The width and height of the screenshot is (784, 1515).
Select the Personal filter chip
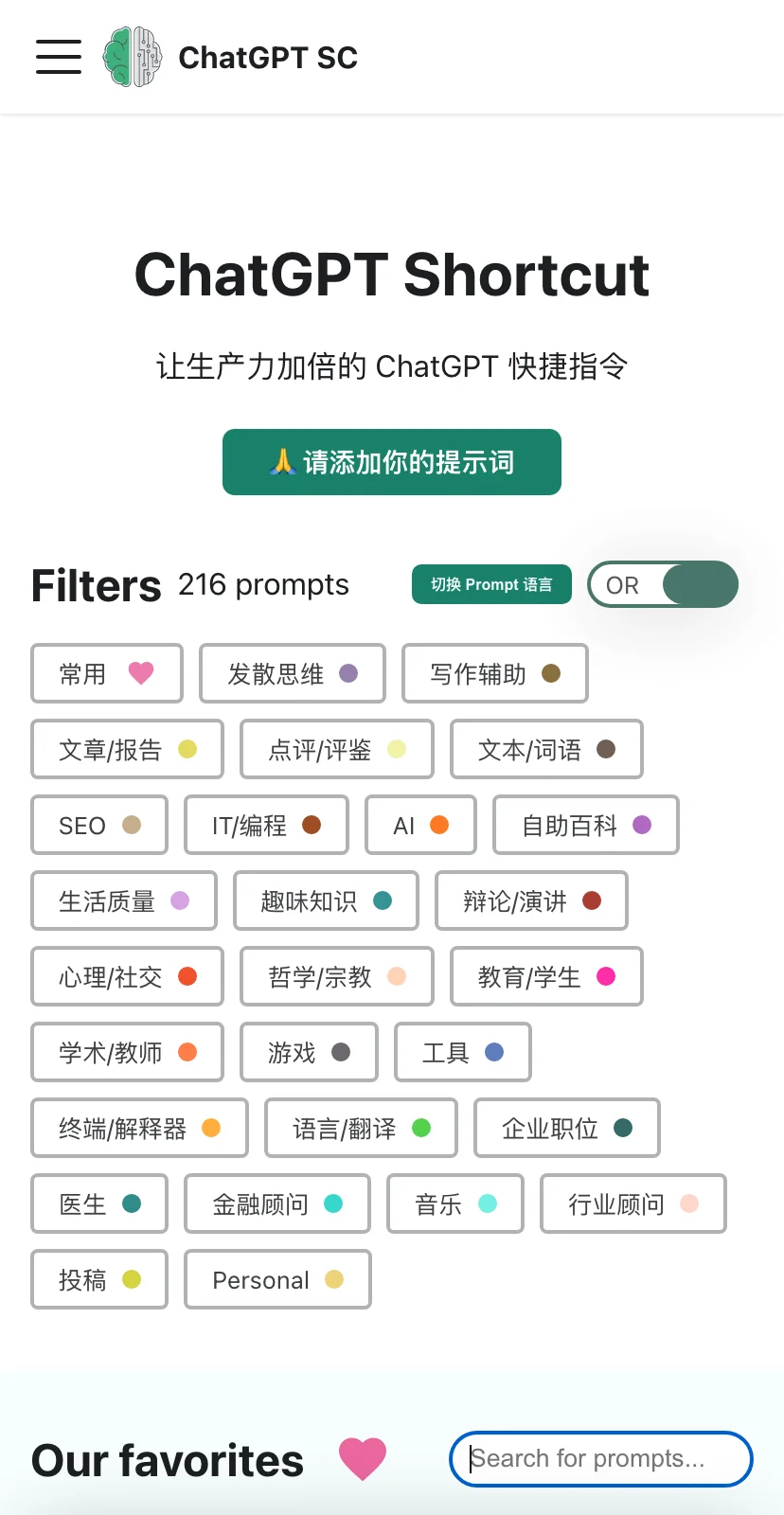tap(277, 1279)
